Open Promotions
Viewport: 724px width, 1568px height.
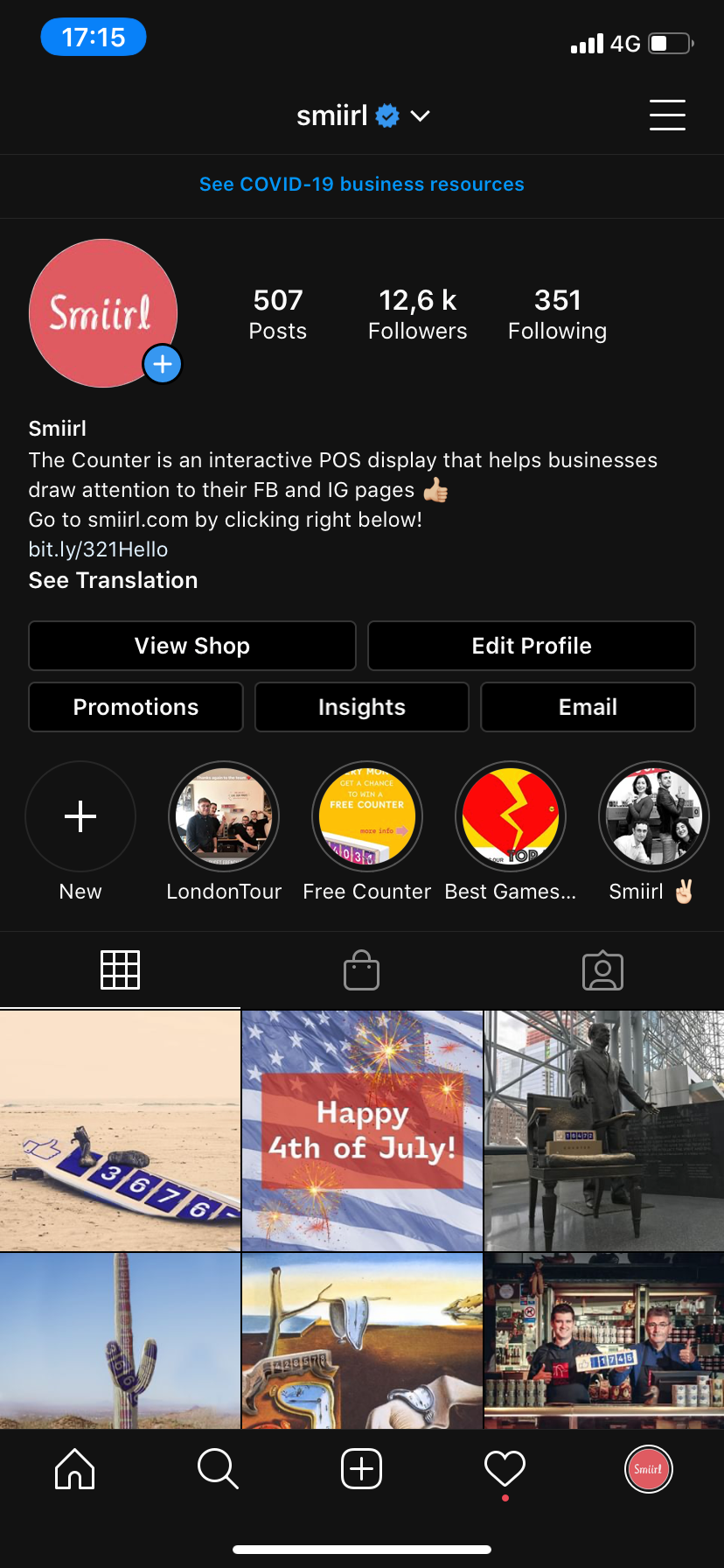[x=136, y=707]
